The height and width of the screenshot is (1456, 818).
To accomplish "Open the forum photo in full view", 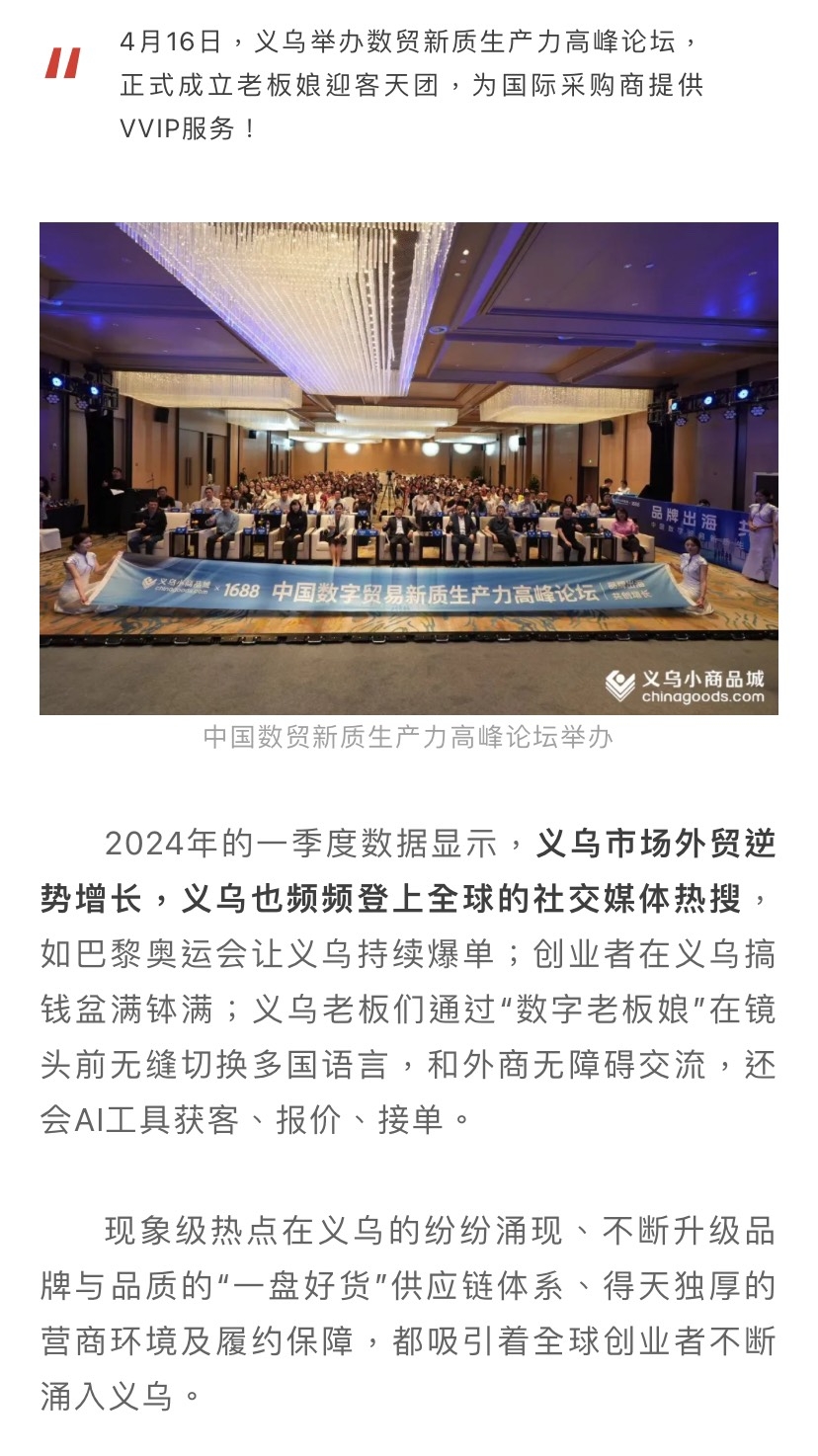I will (x=409, y=468).
